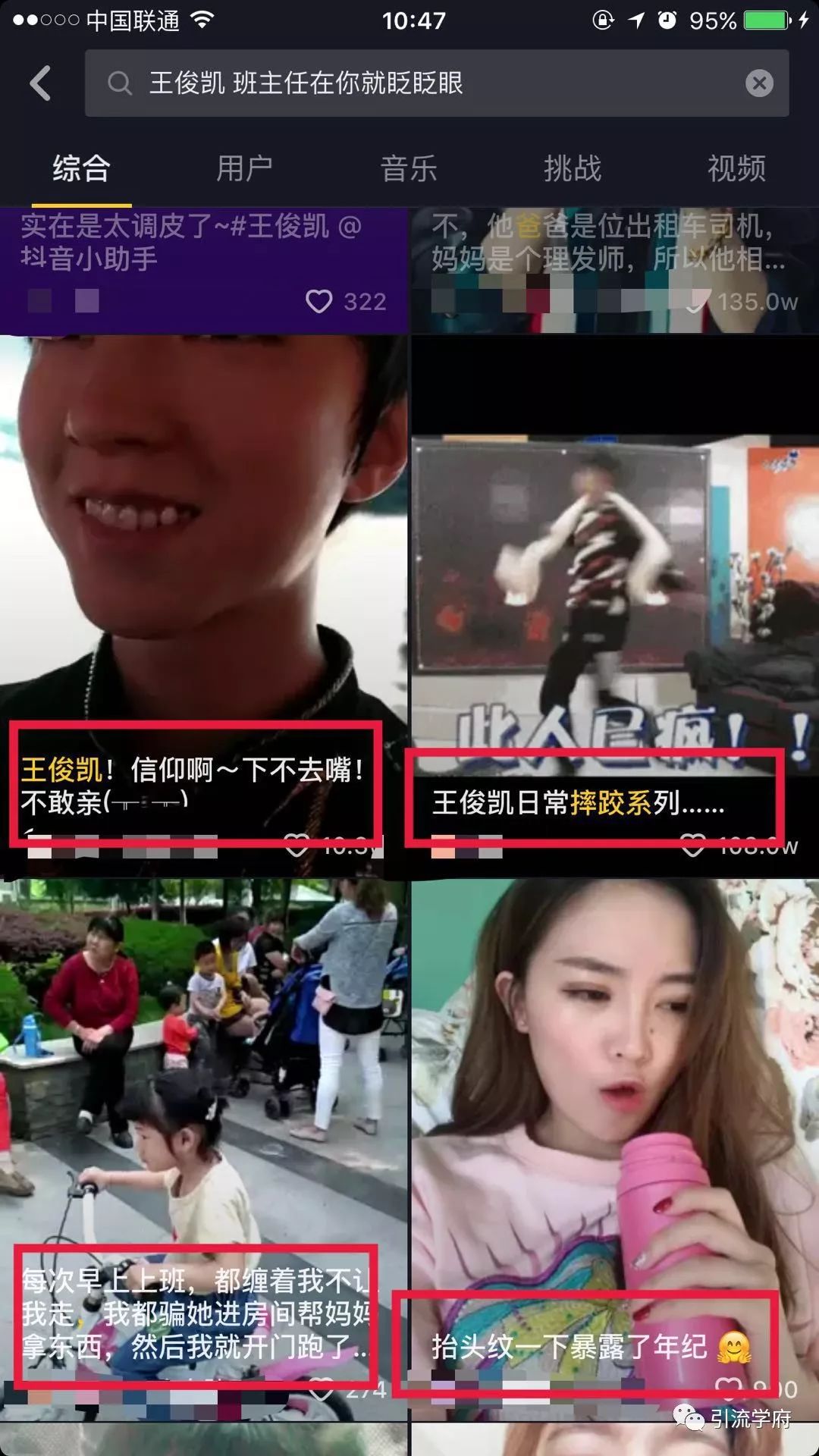The width and height of the screenshot is (819, 1456).
Task: Open video 王俊凯！信仰啊～下不去嘴
Action: click(203, 569)
